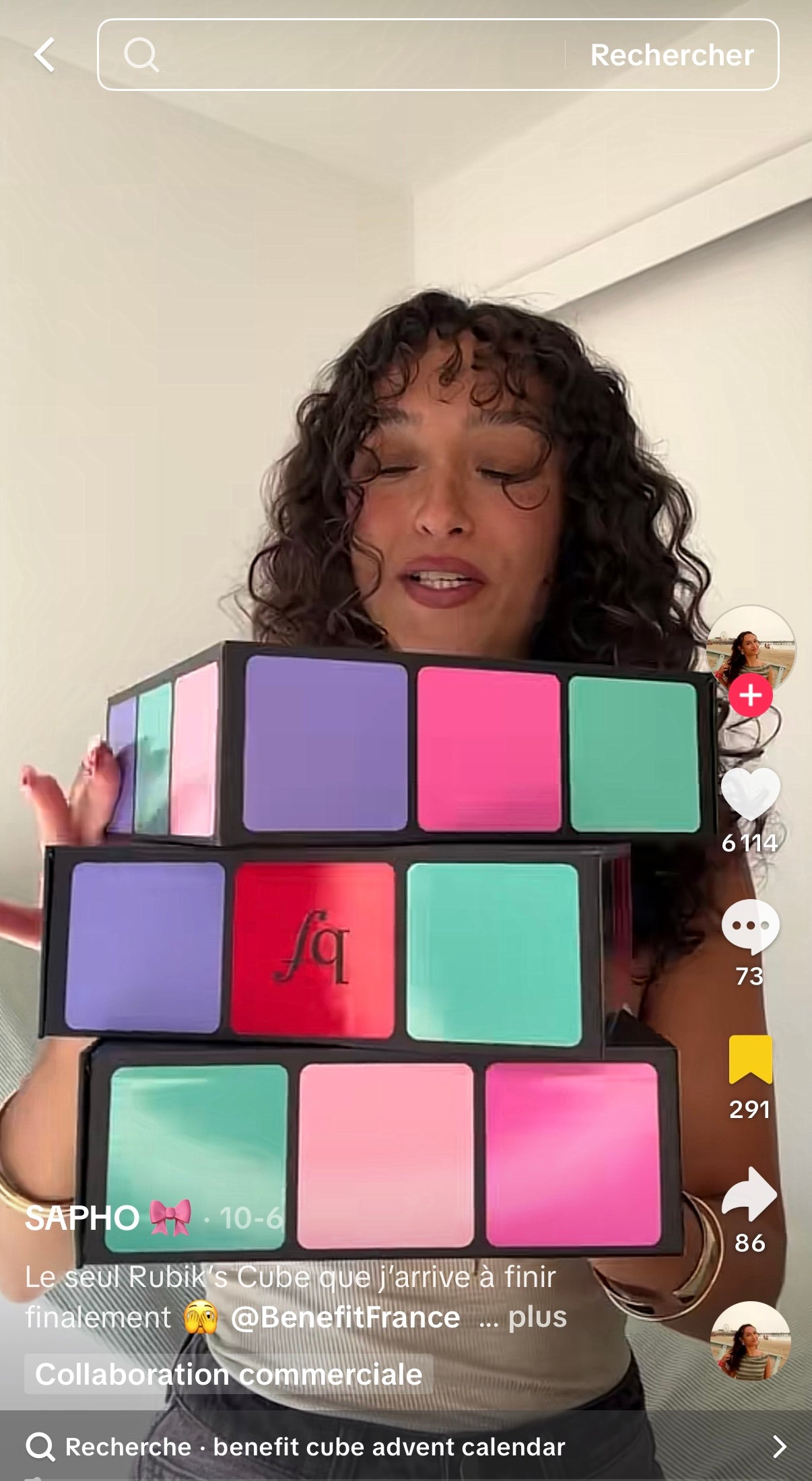The height and width of the screenshot is (1481, 812).
Task: Tap the Rechercher button
Action: (x=671, y=55)
